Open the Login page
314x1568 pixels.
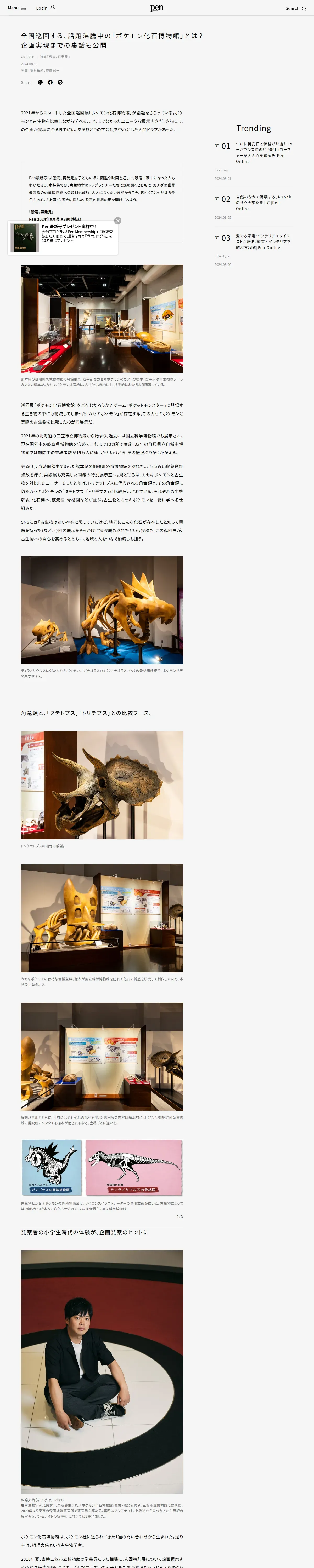pos(45,8)
